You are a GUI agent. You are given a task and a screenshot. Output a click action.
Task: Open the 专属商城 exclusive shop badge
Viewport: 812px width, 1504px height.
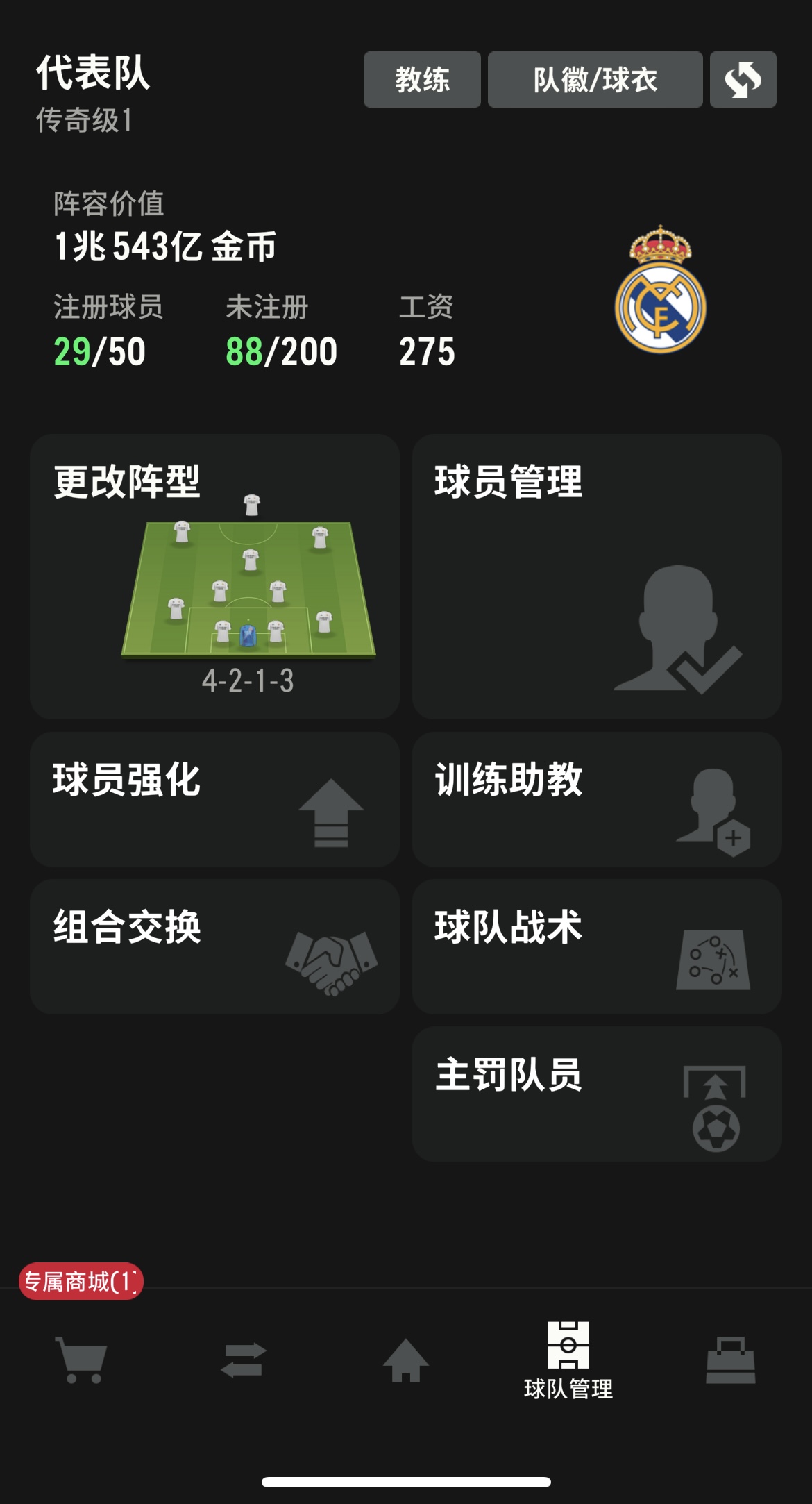[x=81, y=1281]
